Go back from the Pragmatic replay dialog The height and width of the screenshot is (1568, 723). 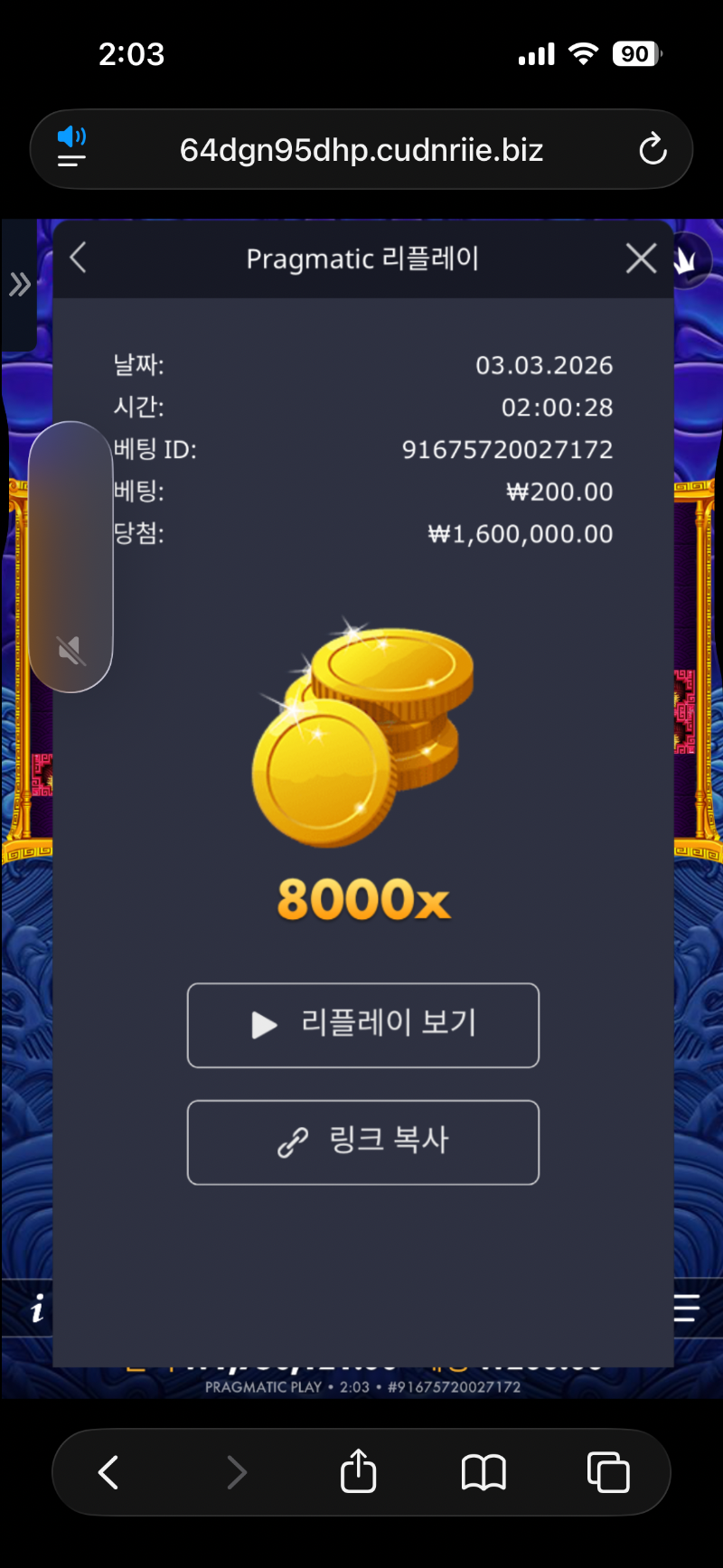79,258
